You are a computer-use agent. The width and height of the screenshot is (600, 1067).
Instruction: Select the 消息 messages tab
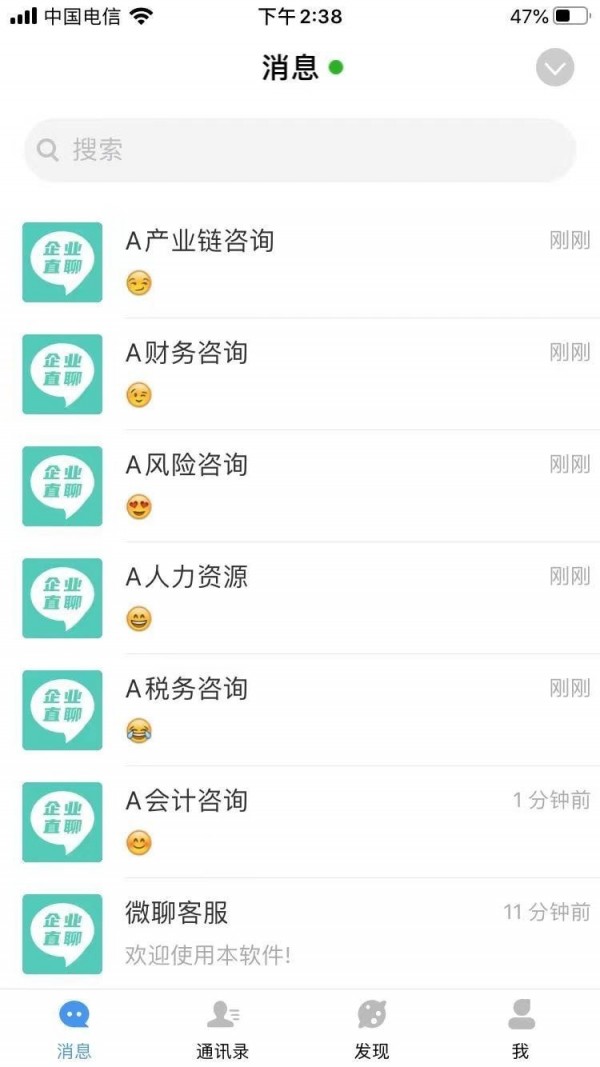(74, 1030)
